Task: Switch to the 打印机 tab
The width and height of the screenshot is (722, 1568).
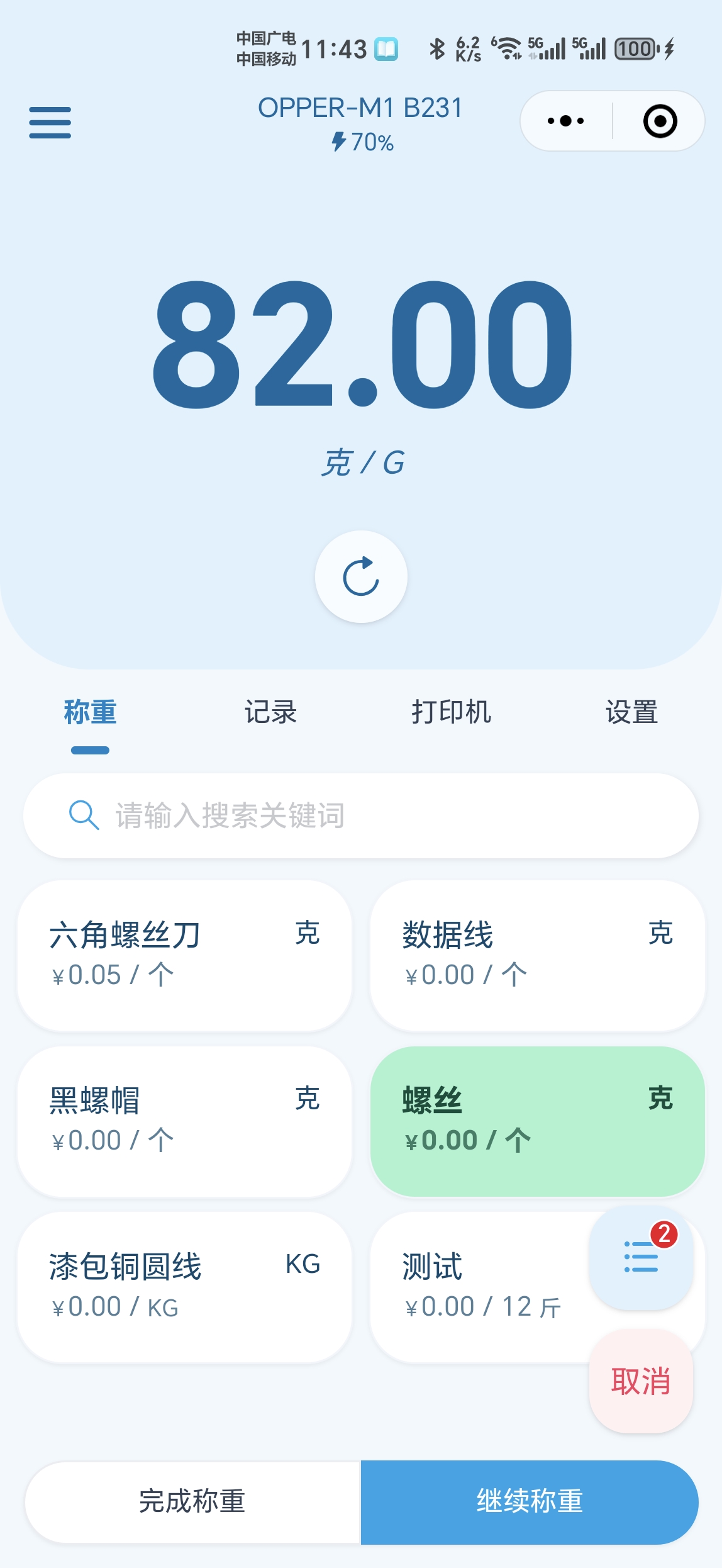Action: coord(451,712)
